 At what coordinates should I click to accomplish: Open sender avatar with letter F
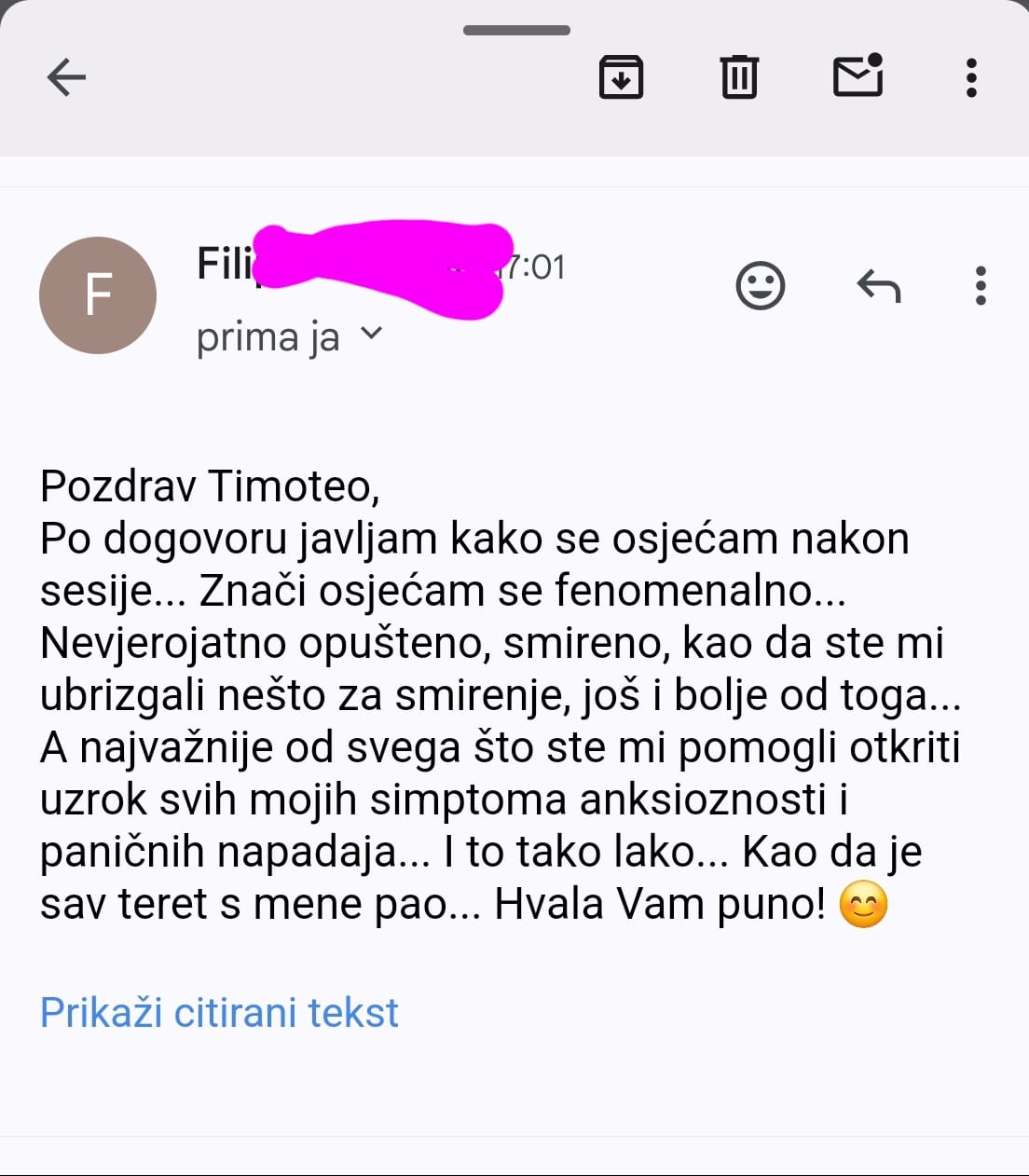click(97, 295)
